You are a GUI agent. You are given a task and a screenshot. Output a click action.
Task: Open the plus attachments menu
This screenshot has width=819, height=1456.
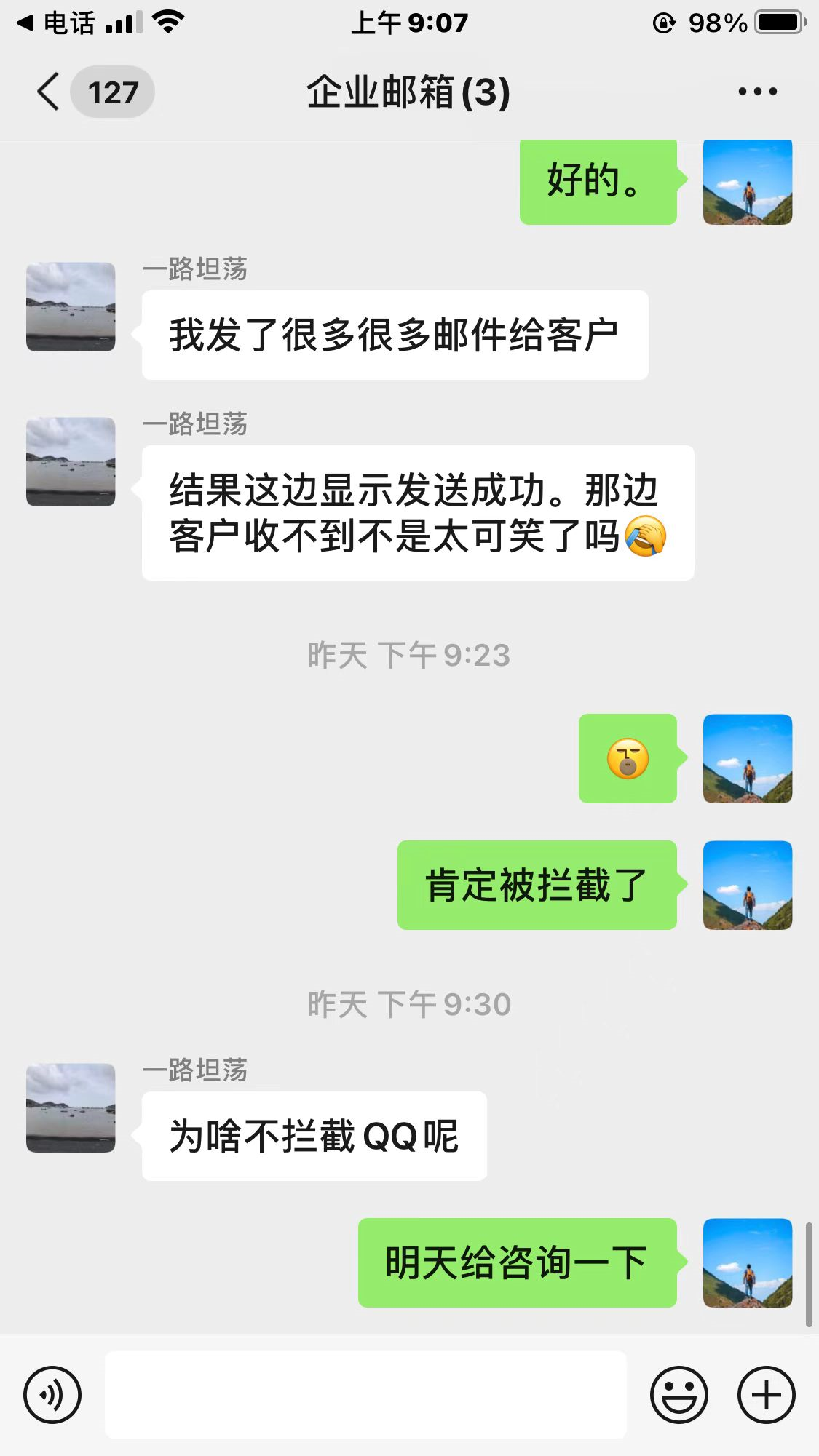coord(766,1395)
